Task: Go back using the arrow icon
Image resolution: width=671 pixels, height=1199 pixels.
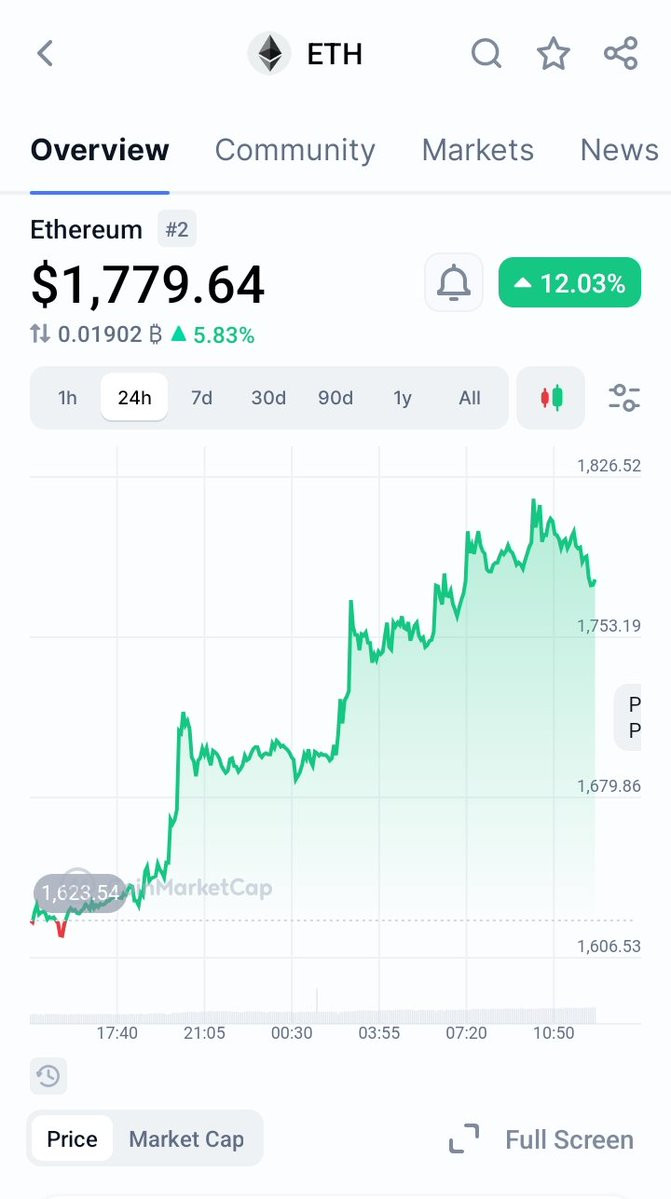Action: [x=45, y=54]
